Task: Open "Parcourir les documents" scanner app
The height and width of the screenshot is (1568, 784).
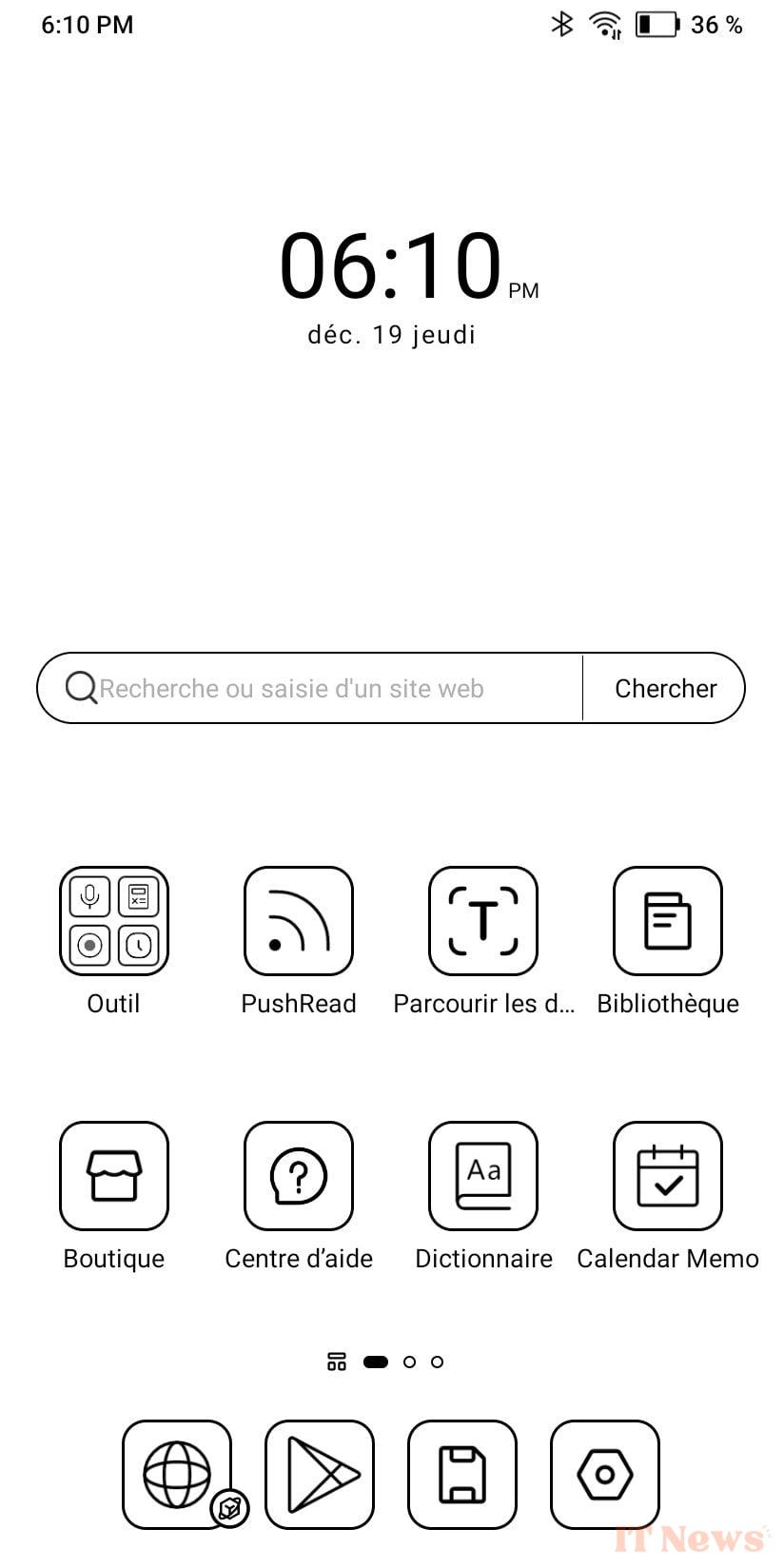Action: tap(482, 919)
